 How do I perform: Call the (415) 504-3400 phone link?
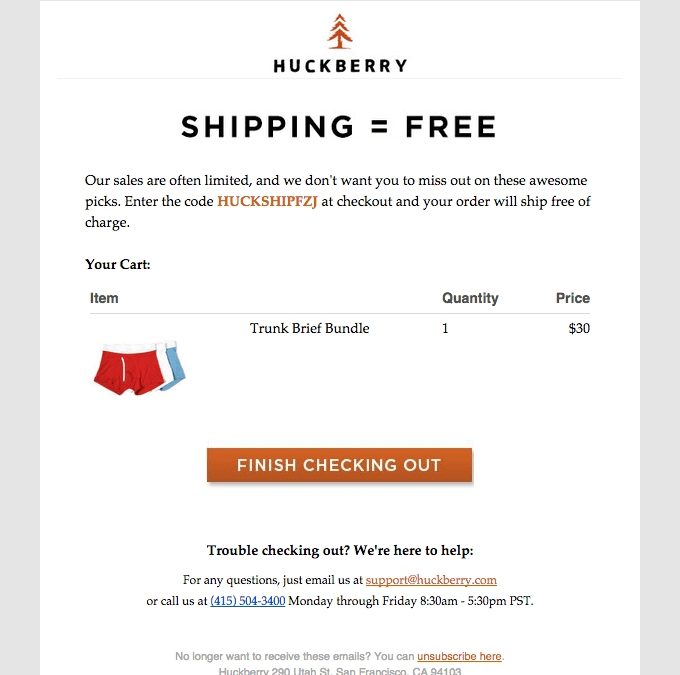(x=247, y=601)
